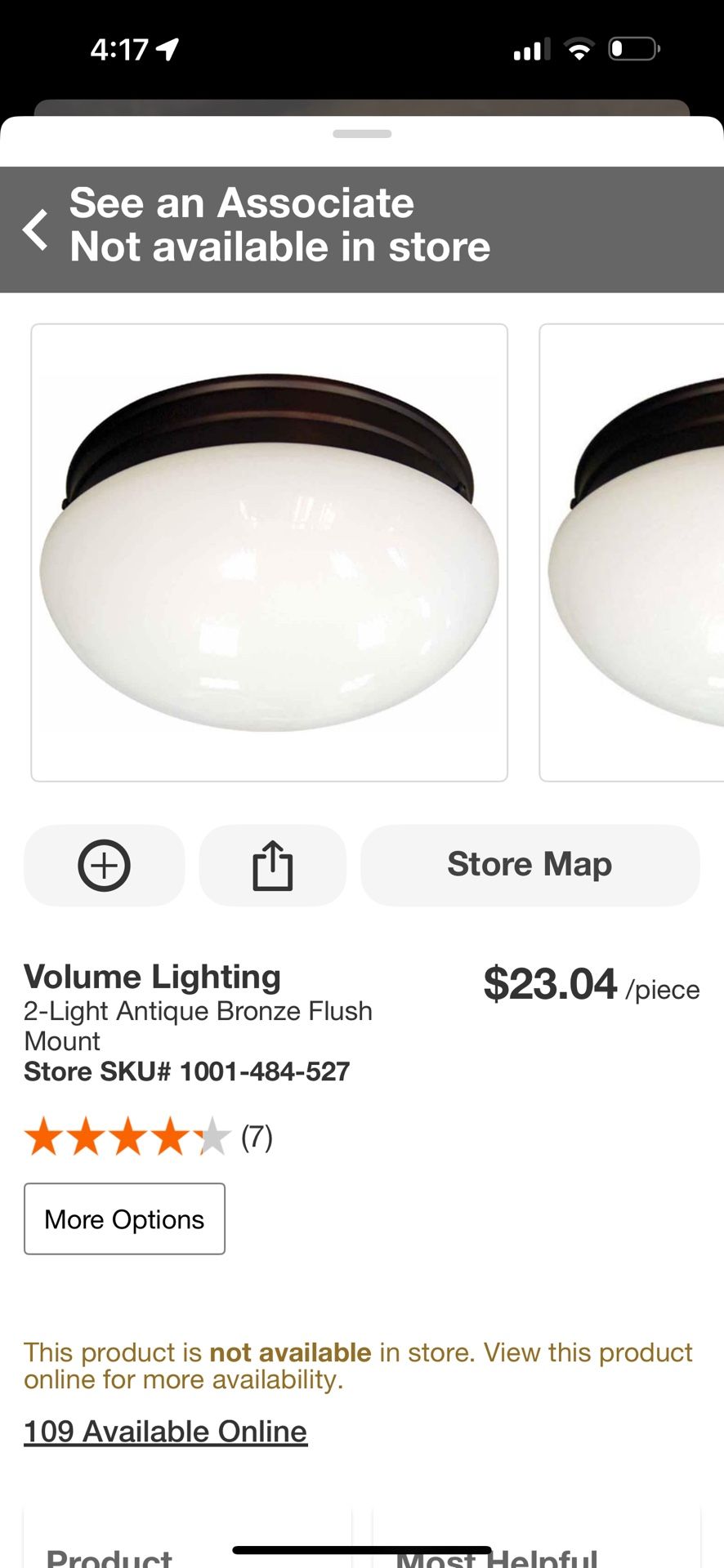Share this flush mount product
Screen dimensions: 724x1568
pyautogui.click(x=273, y=865)
